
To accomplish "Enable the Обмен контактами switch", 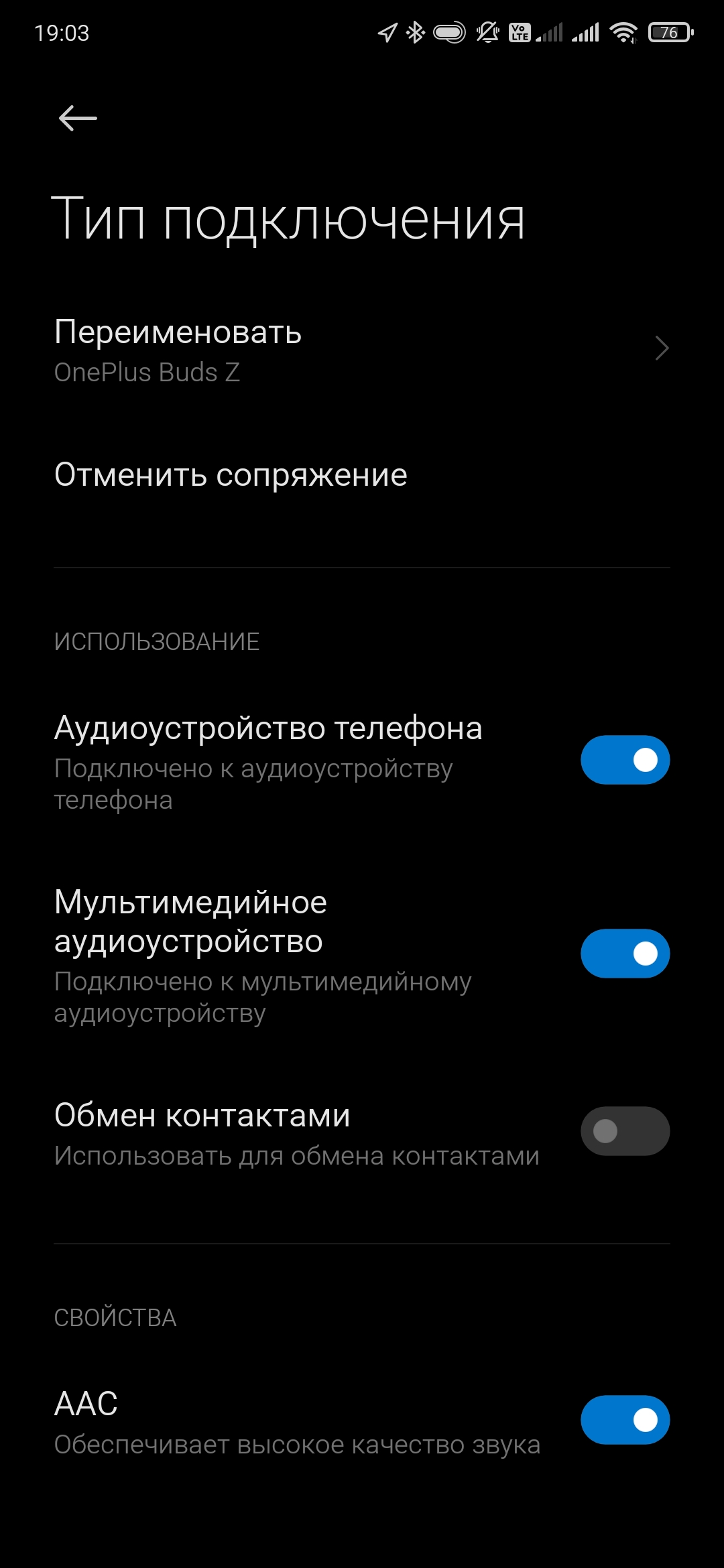I will click(625, 1131).
